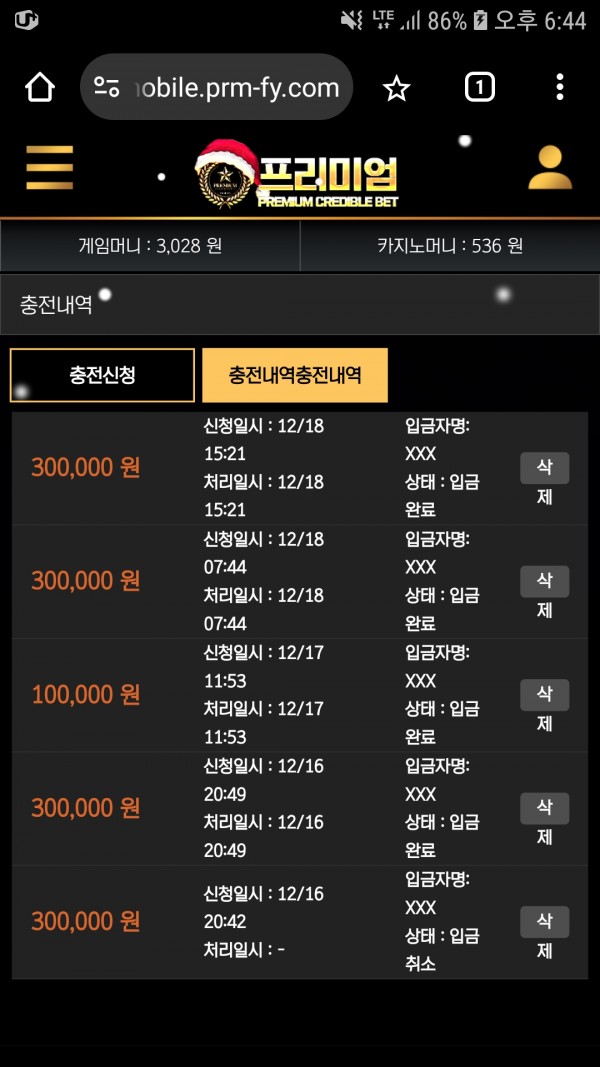This screenshot has height=1067, width=600.
Task: Delete the cancelled 12/16 20:42 record
Action: (x=544, y=935)
